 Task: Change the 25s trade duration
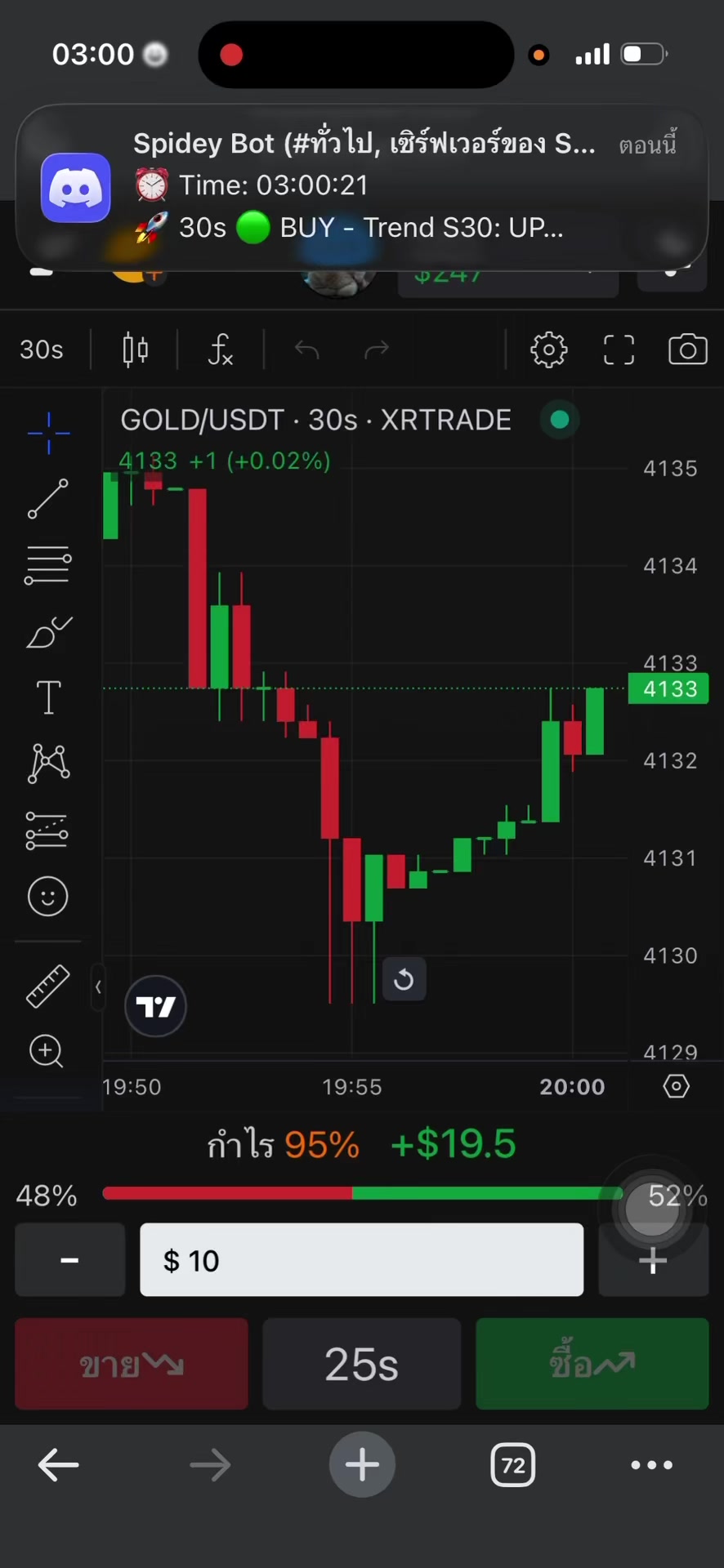click(362, 1364)
